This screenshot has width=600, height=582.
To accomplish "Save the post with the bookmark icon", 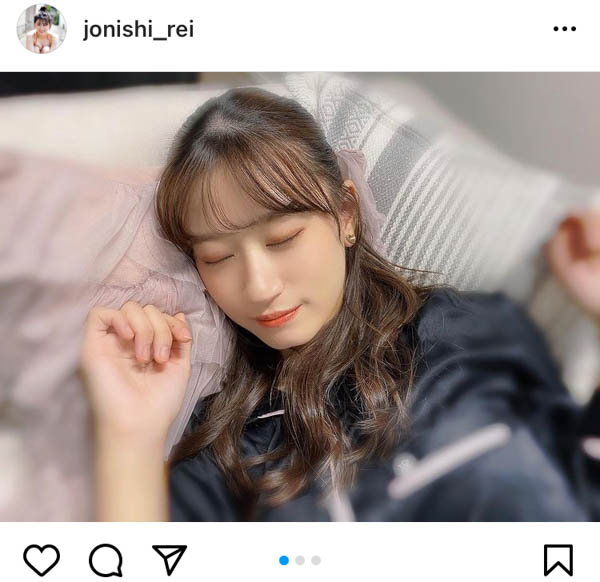I will (558, 559).
